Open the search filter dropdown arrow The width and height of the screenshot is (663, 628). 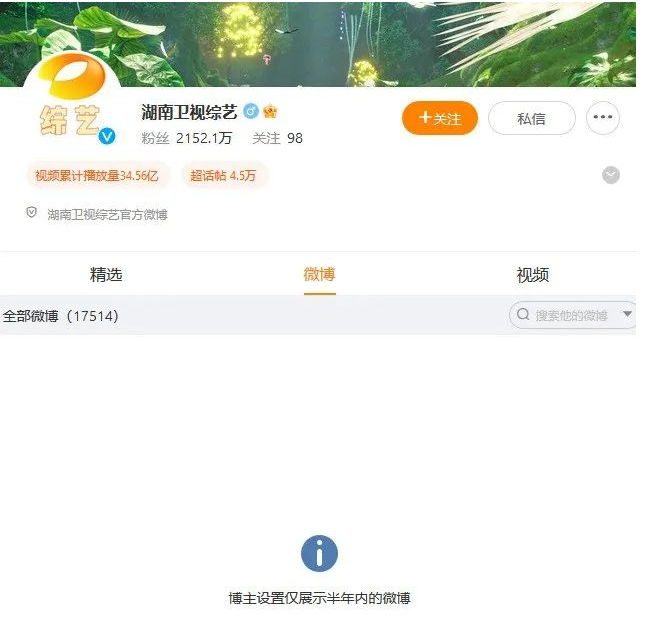click(627, 315)
